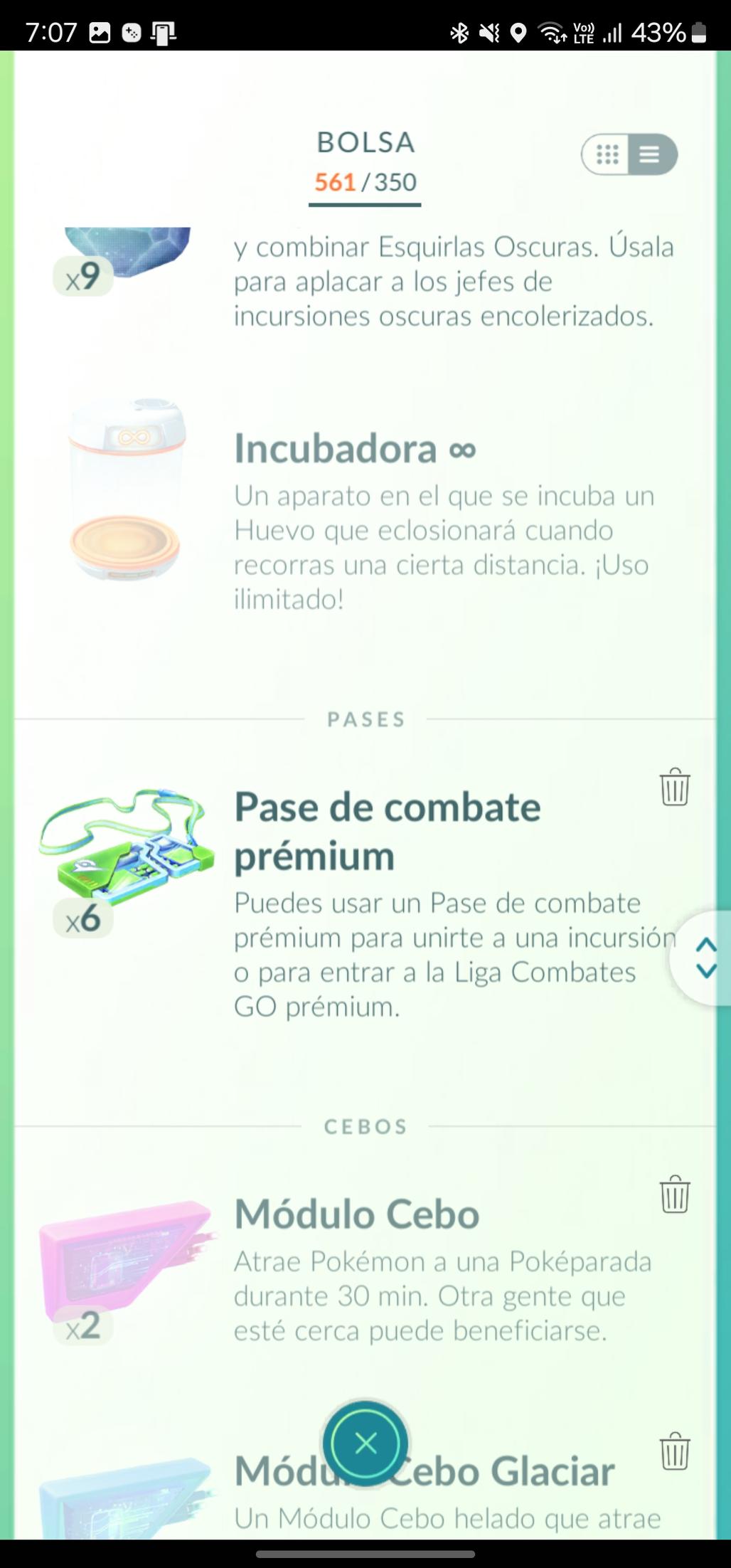Discard Pase de combate prémium items

[674, 787]
